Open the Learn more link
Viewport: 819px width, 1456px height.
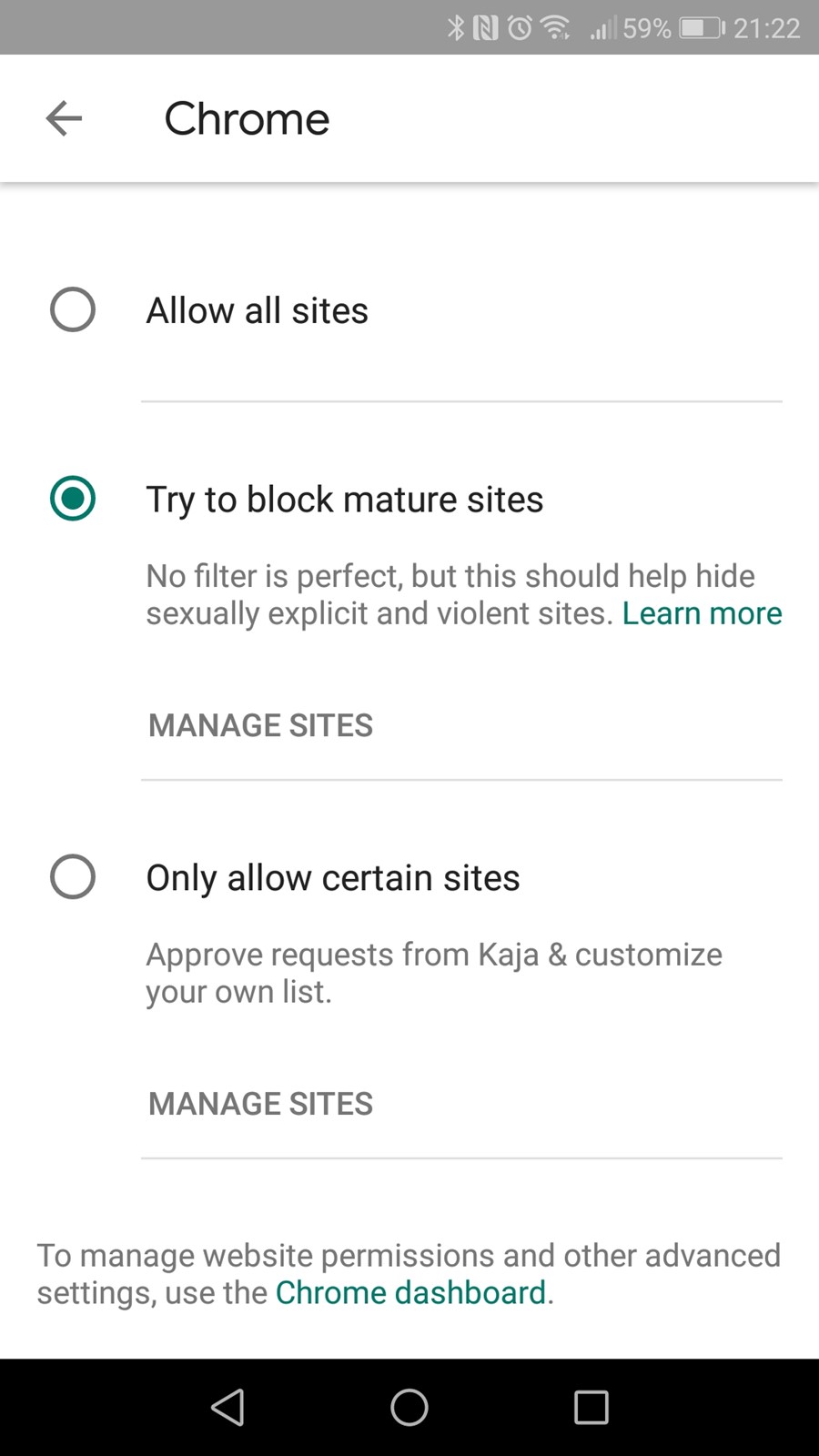pyautogui.click(x=702, y=613)
